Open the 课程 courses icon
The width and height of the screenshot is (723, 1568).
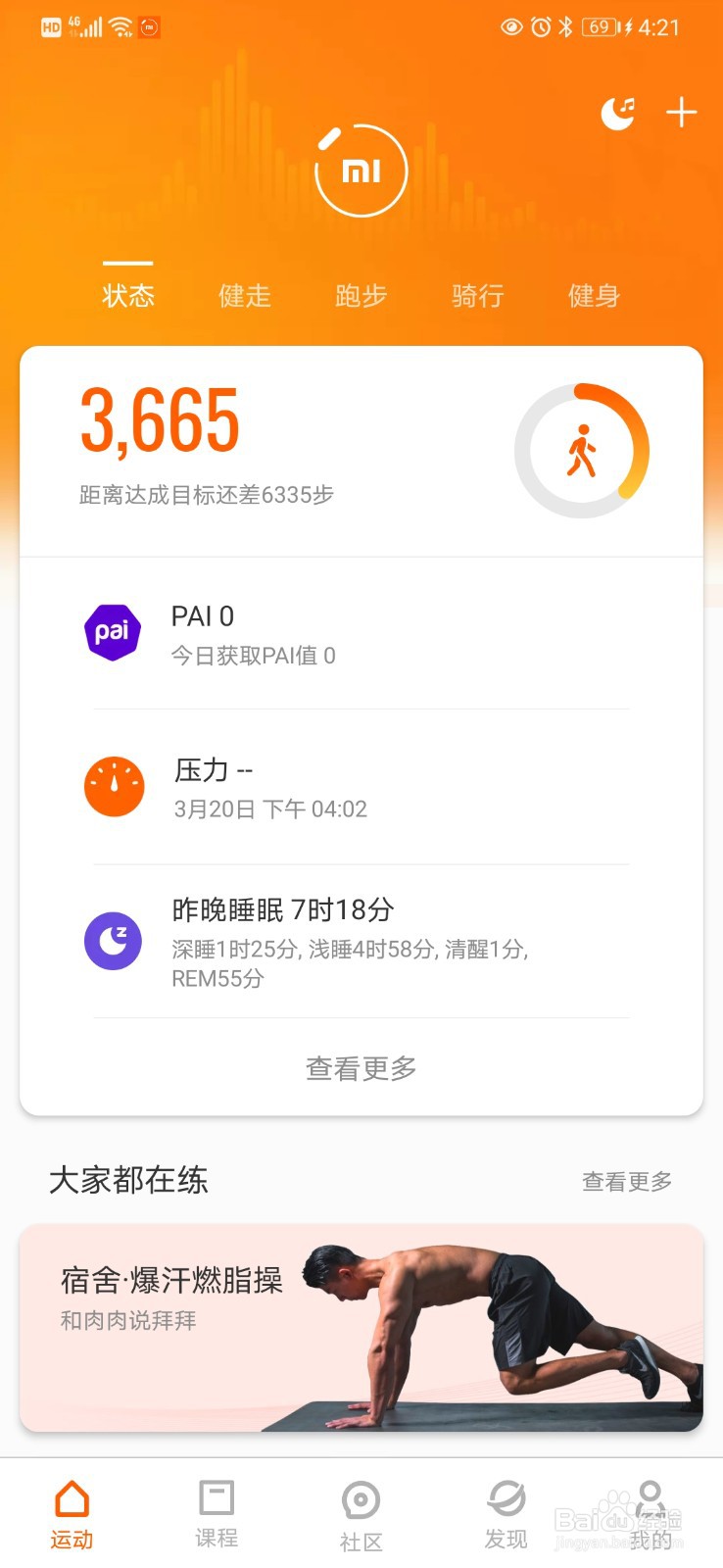coord(216,1499)
